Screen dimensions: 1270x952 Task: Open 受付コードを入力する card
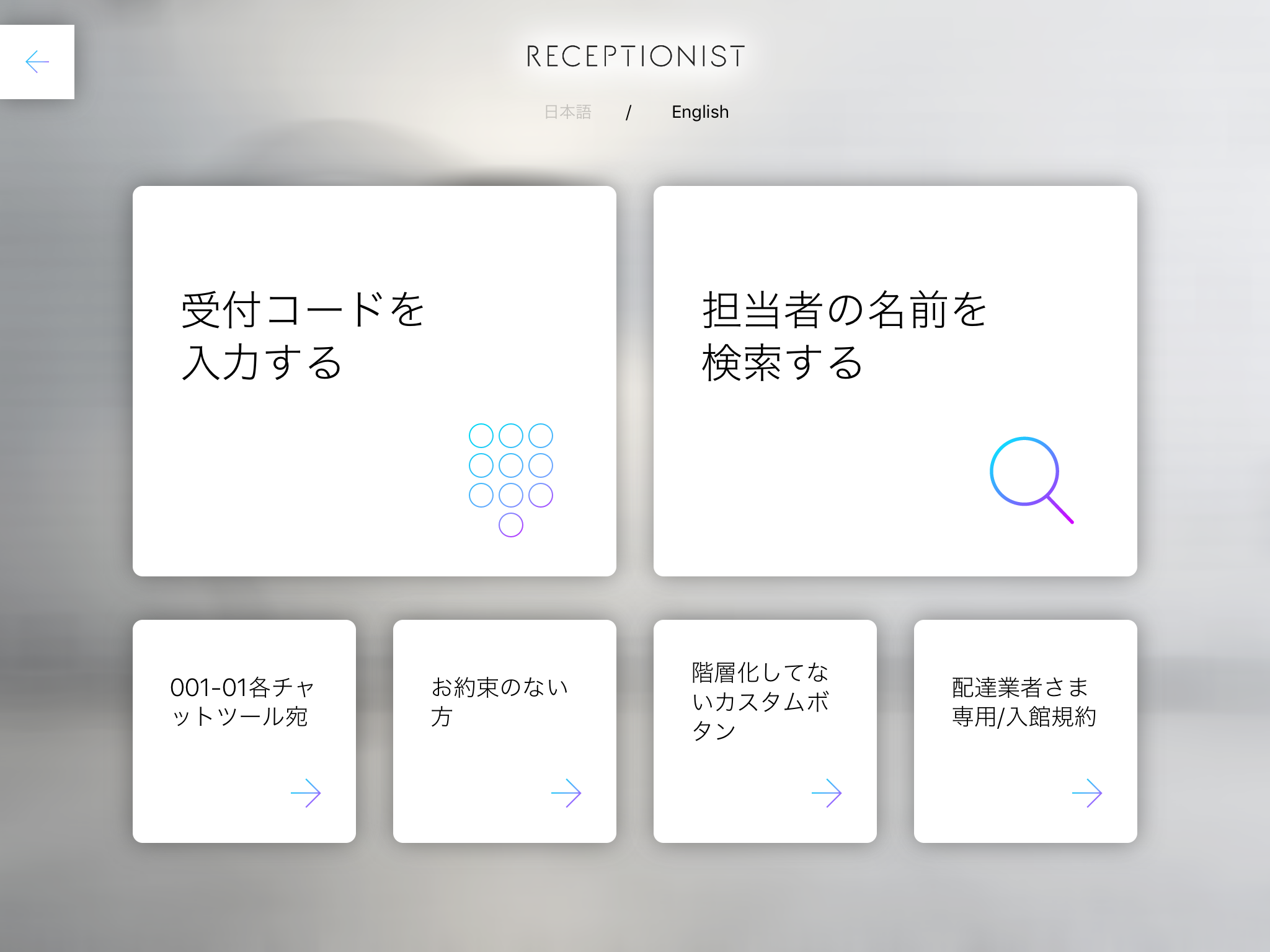coord(374,381)
